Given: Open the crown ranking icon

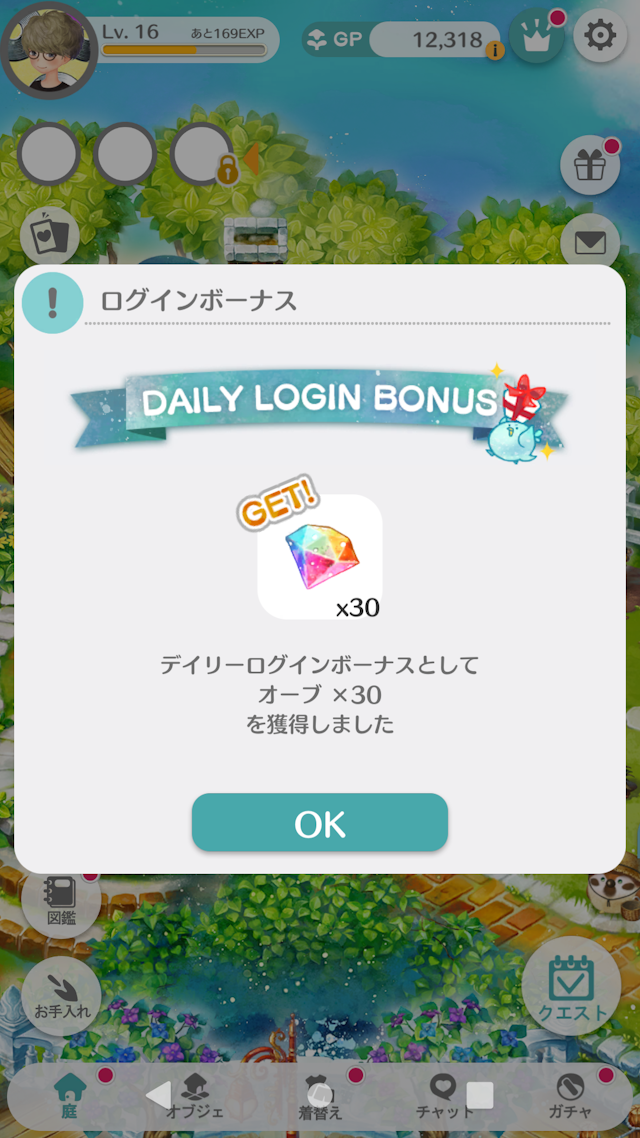Looking at the screenshot, I should [536, 38].
